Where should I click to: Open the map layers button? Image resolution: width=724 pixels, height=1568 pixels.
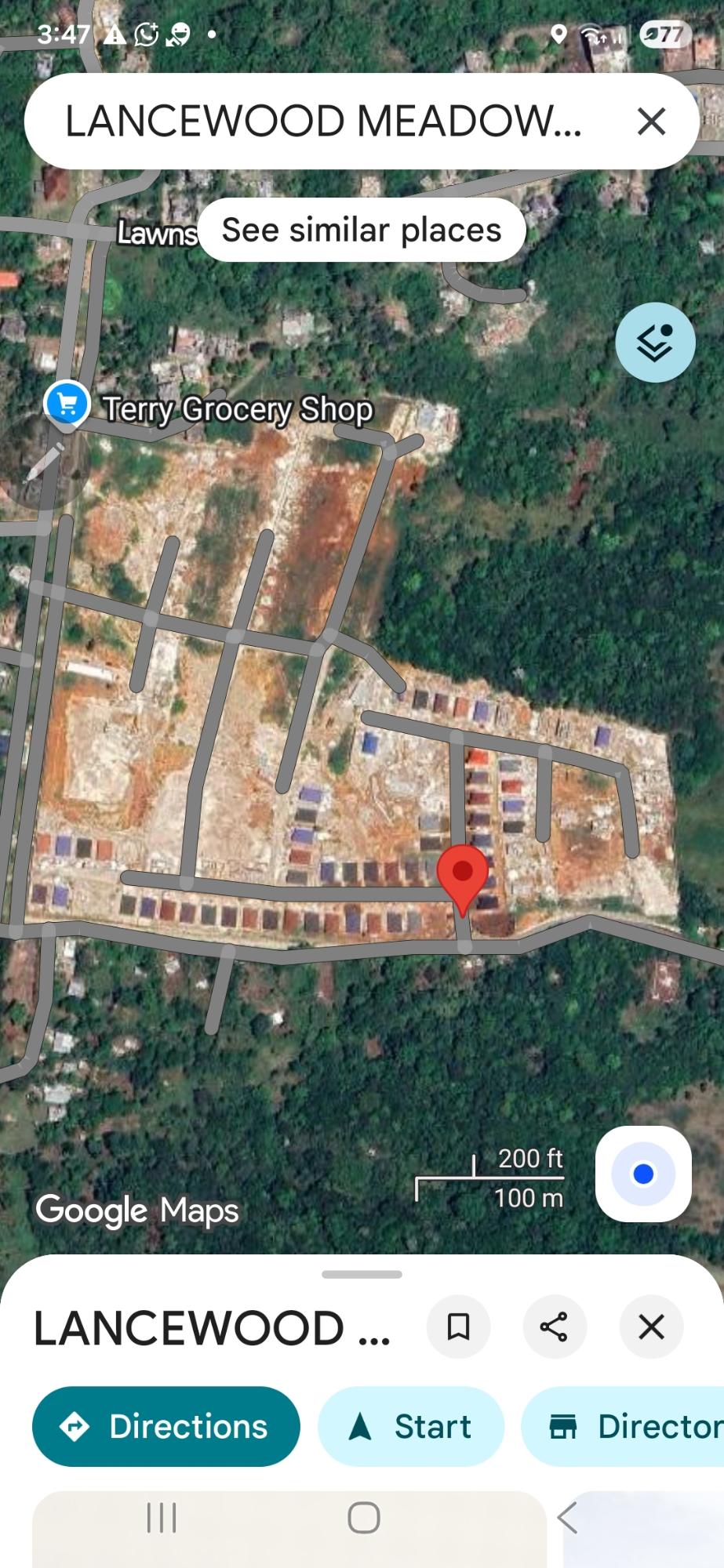tap(655, 343)
